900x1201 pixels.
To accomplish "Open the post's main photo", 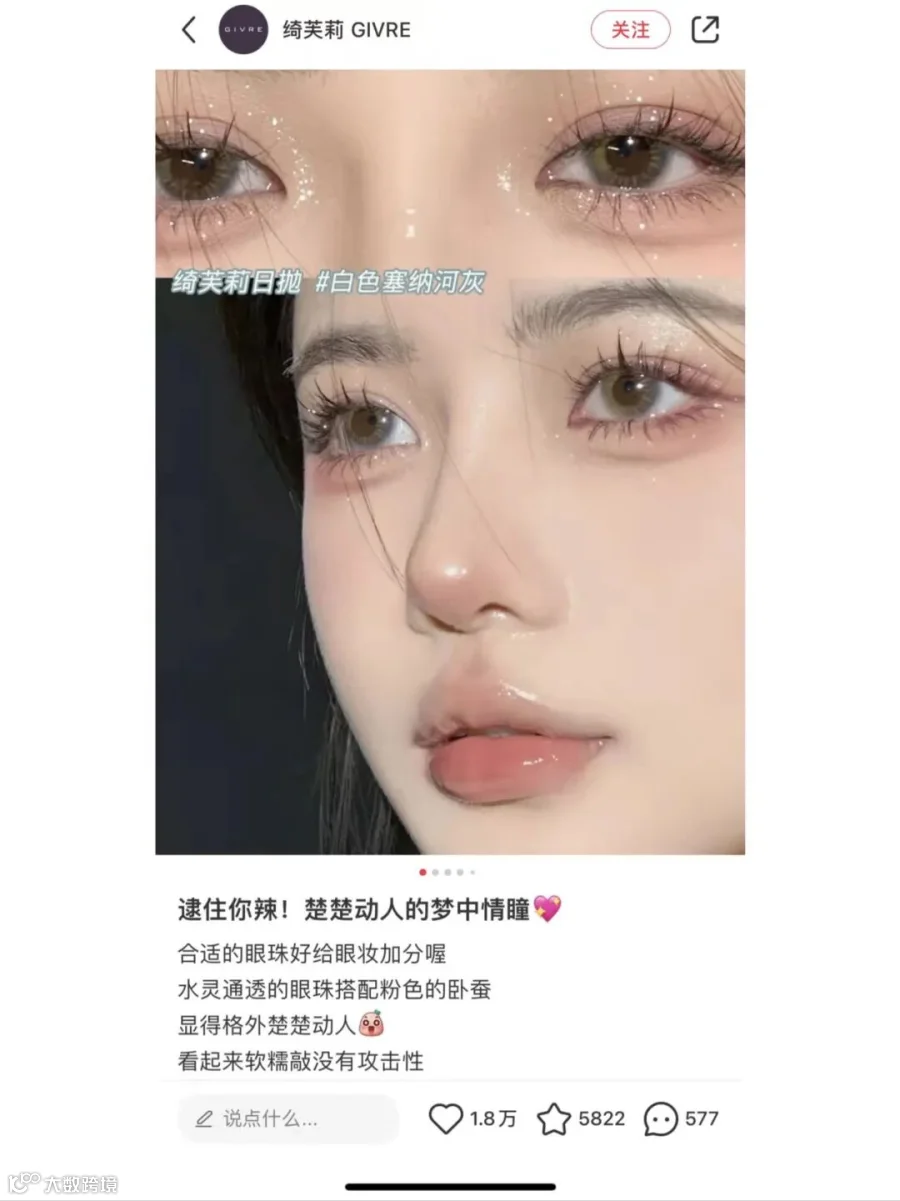I will pos(450,462).
